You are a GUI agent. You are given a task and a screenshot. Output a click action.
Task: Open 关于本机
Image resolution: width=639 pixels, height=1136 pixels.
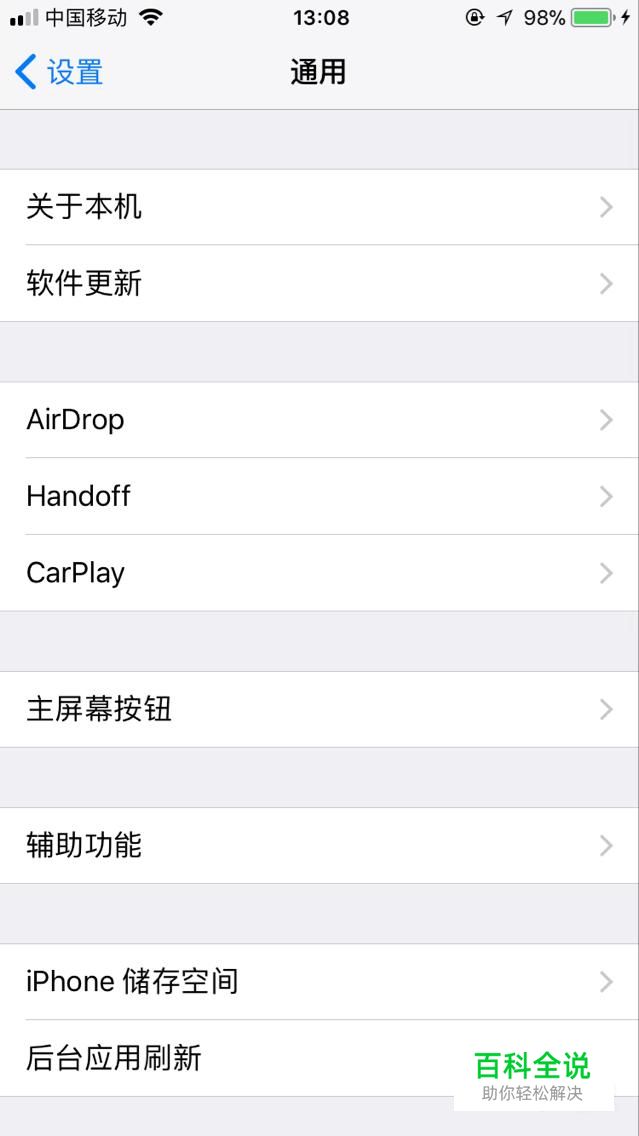pyautogui.click(x=320, y=207)
